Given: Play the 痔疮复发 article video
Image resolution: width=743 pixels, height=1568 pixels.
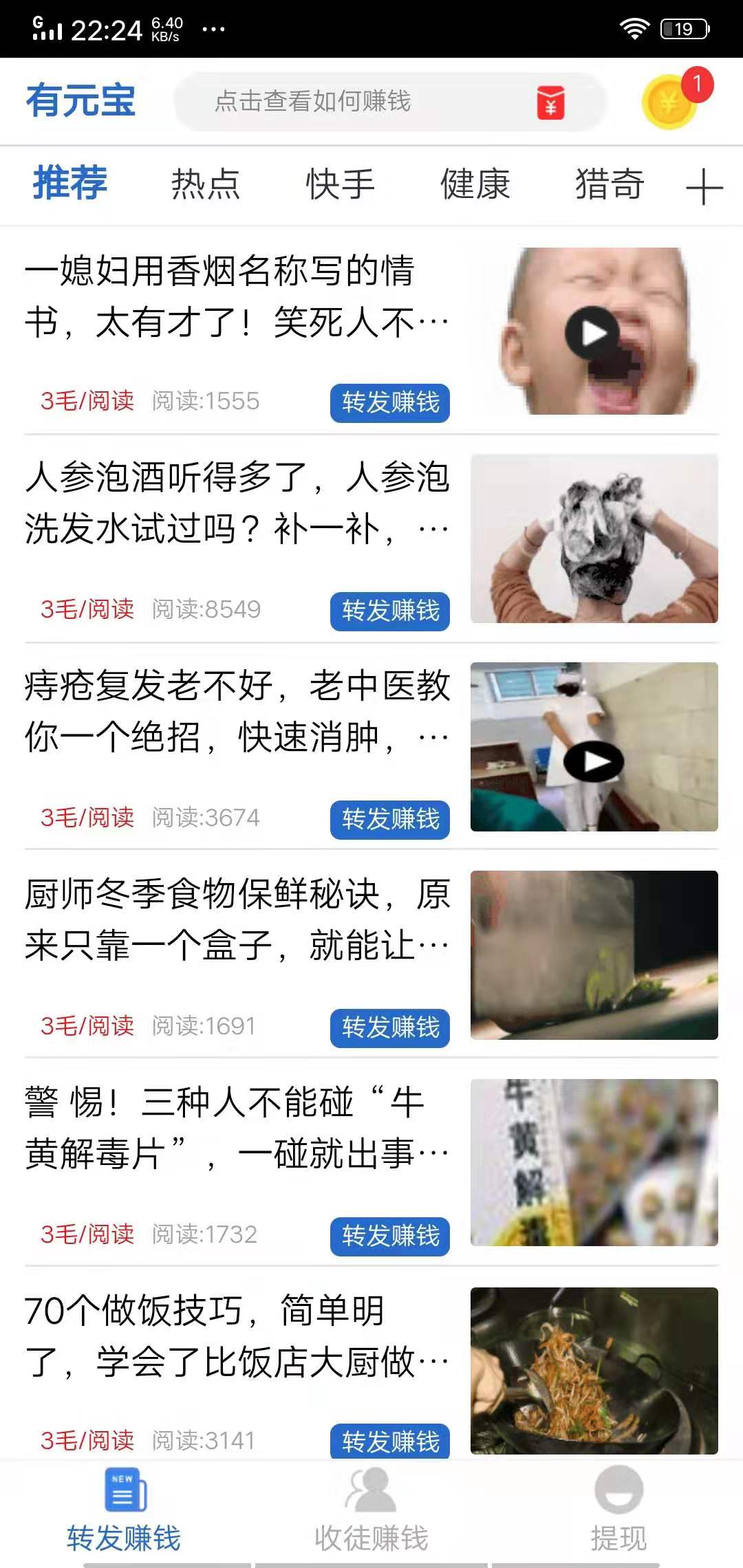Looking at the screenshot, I should click(x=593, y=760).
